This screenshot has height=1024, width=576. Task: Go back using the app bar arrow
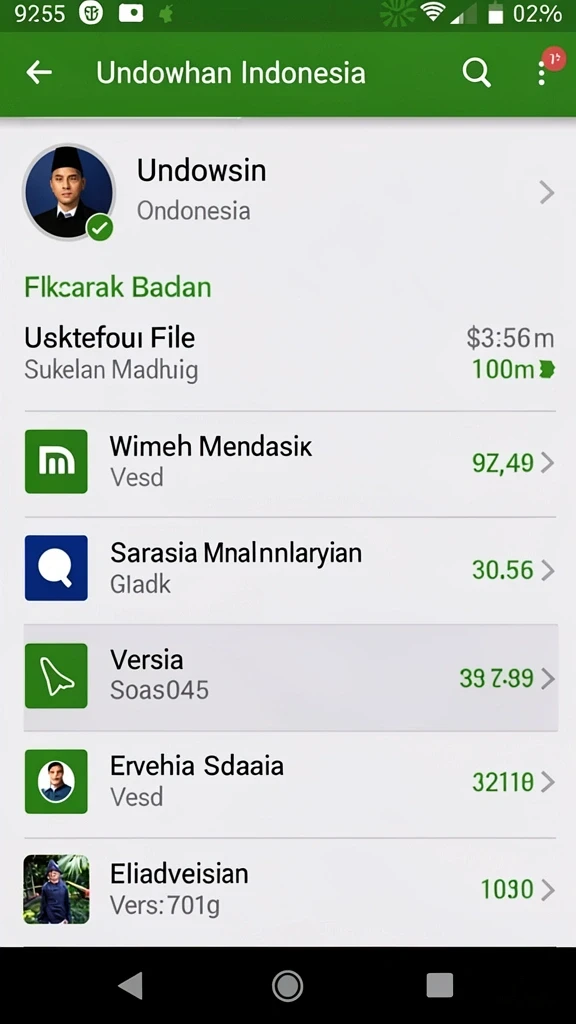pos(39,72)
